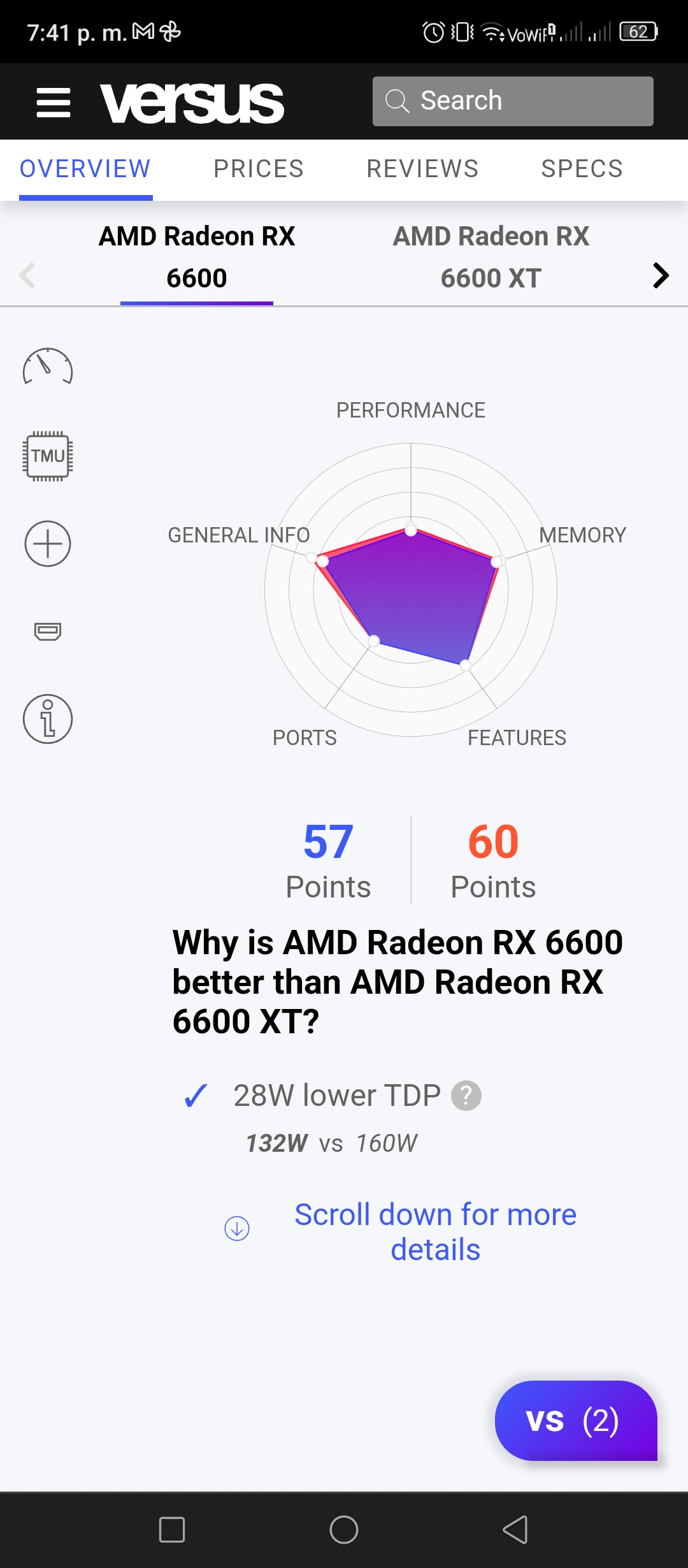Jump to general info section icon
The image size is (688, 1568).
48,719
